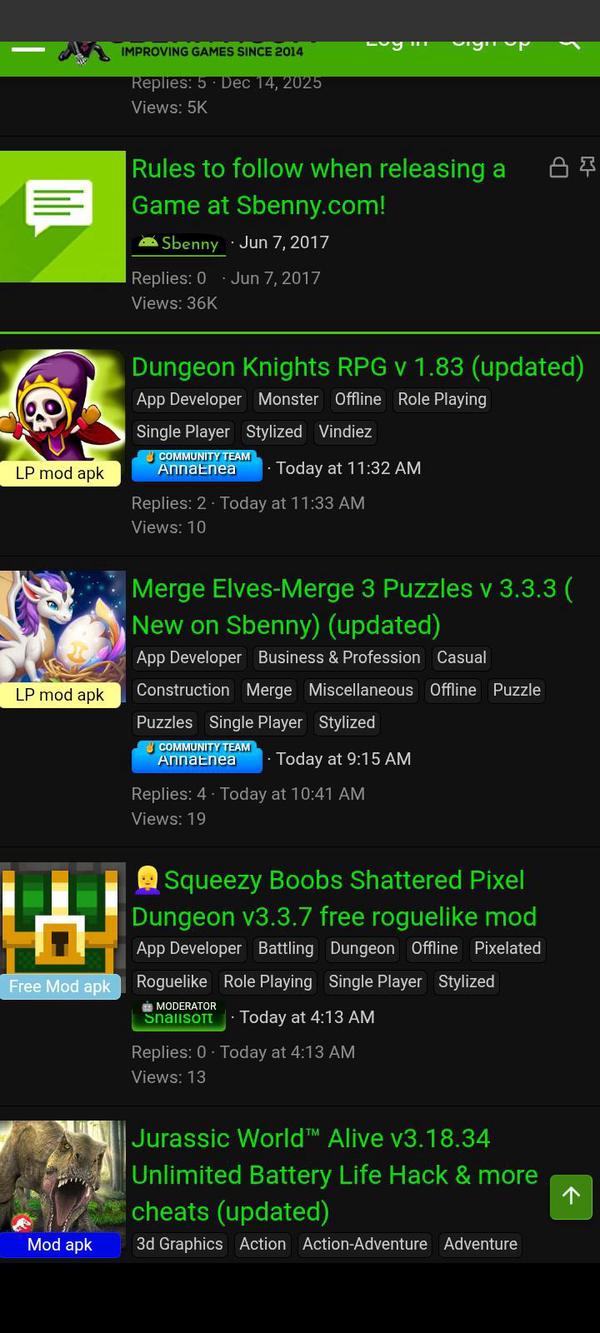Jump back to top with arrow button
This screenshot has width=600, height=1333.
pyautogui.click(x=571, y=1196)
